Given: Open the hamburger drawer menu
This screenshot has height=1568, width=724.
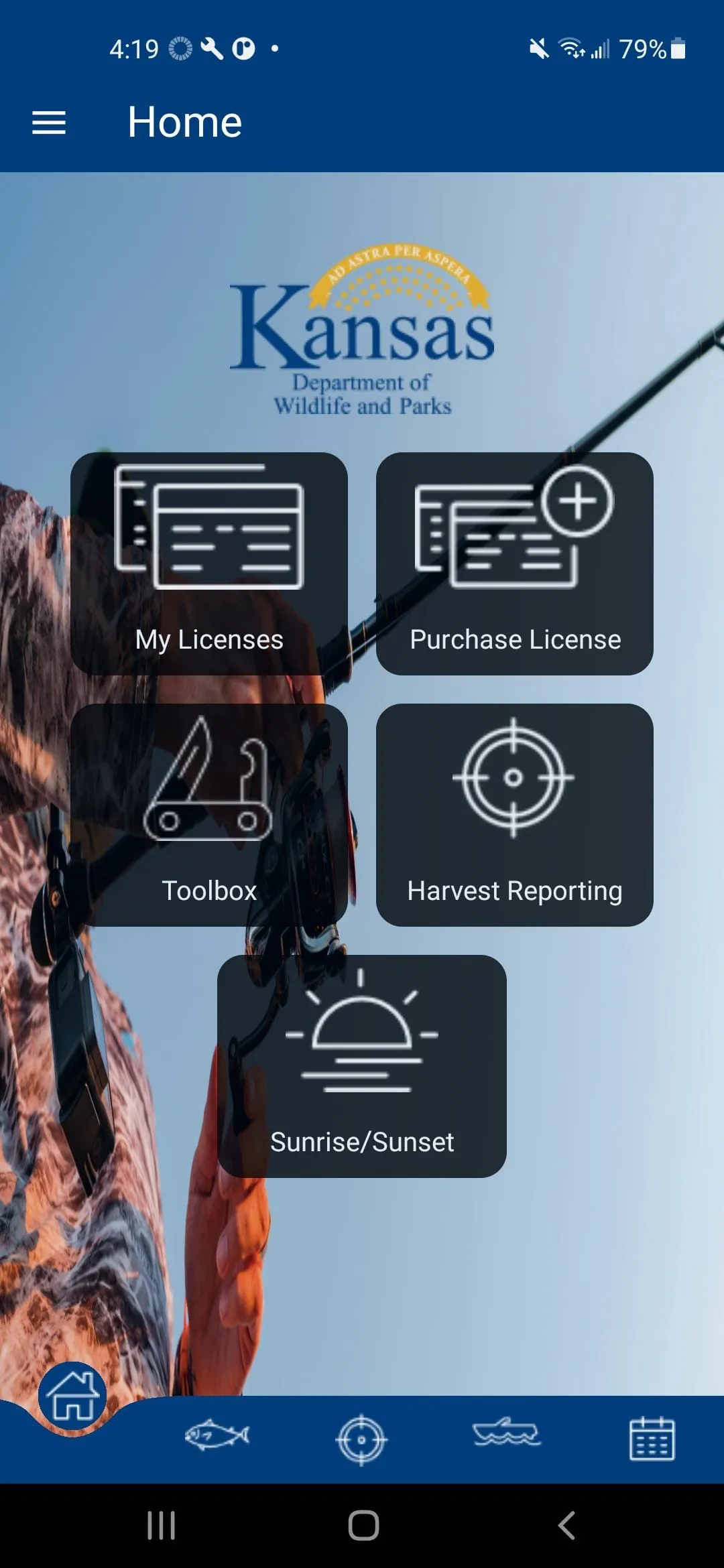Looking at the screenshot, I should (x=49, y=123).
